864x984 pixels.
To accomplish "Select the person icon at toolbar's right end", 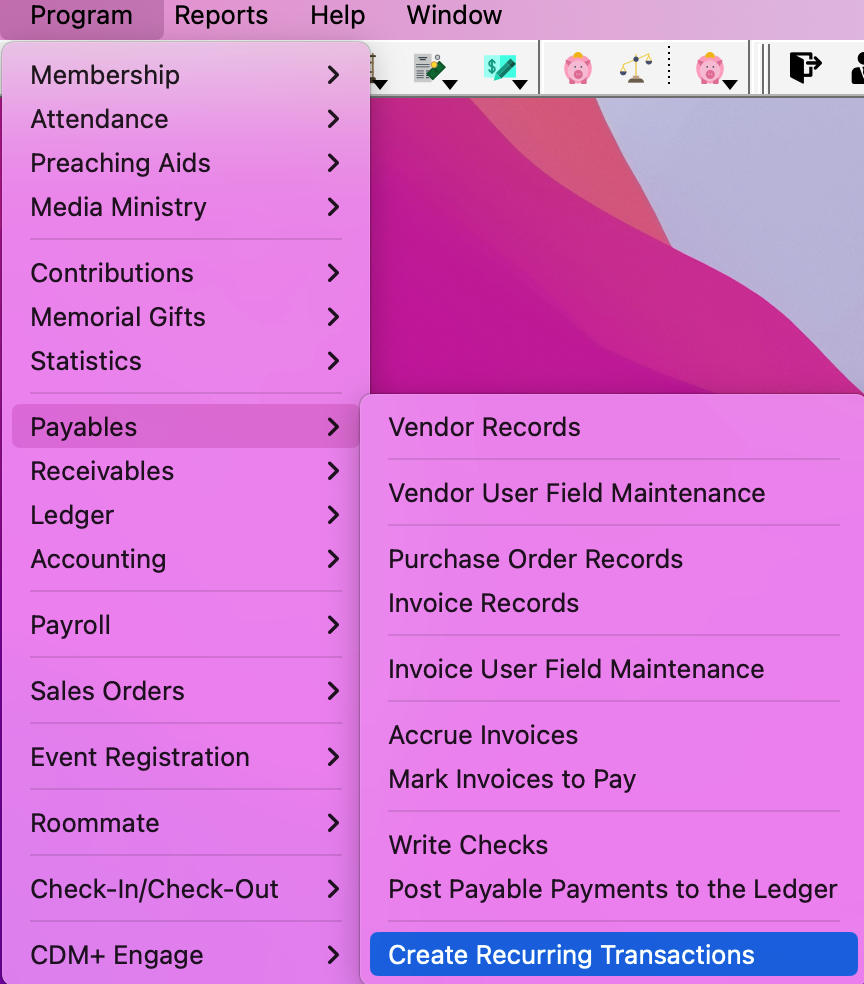I will tap(857, 69).
